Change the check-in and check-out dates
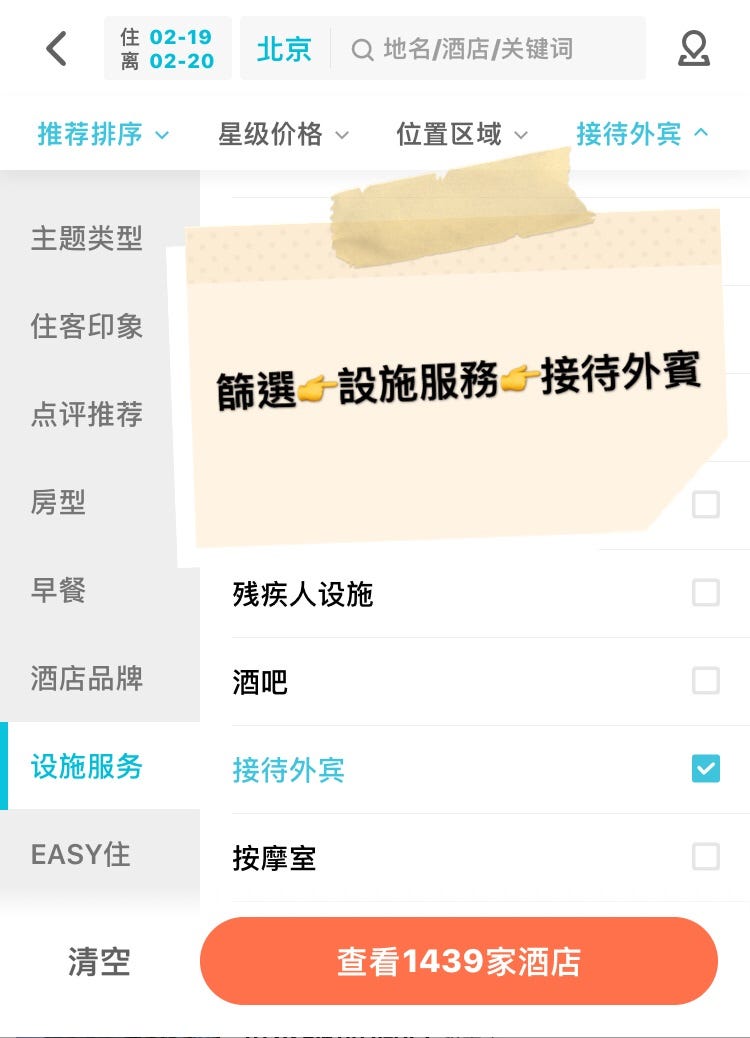This screenshot has width=750, height=1038. 168,49
